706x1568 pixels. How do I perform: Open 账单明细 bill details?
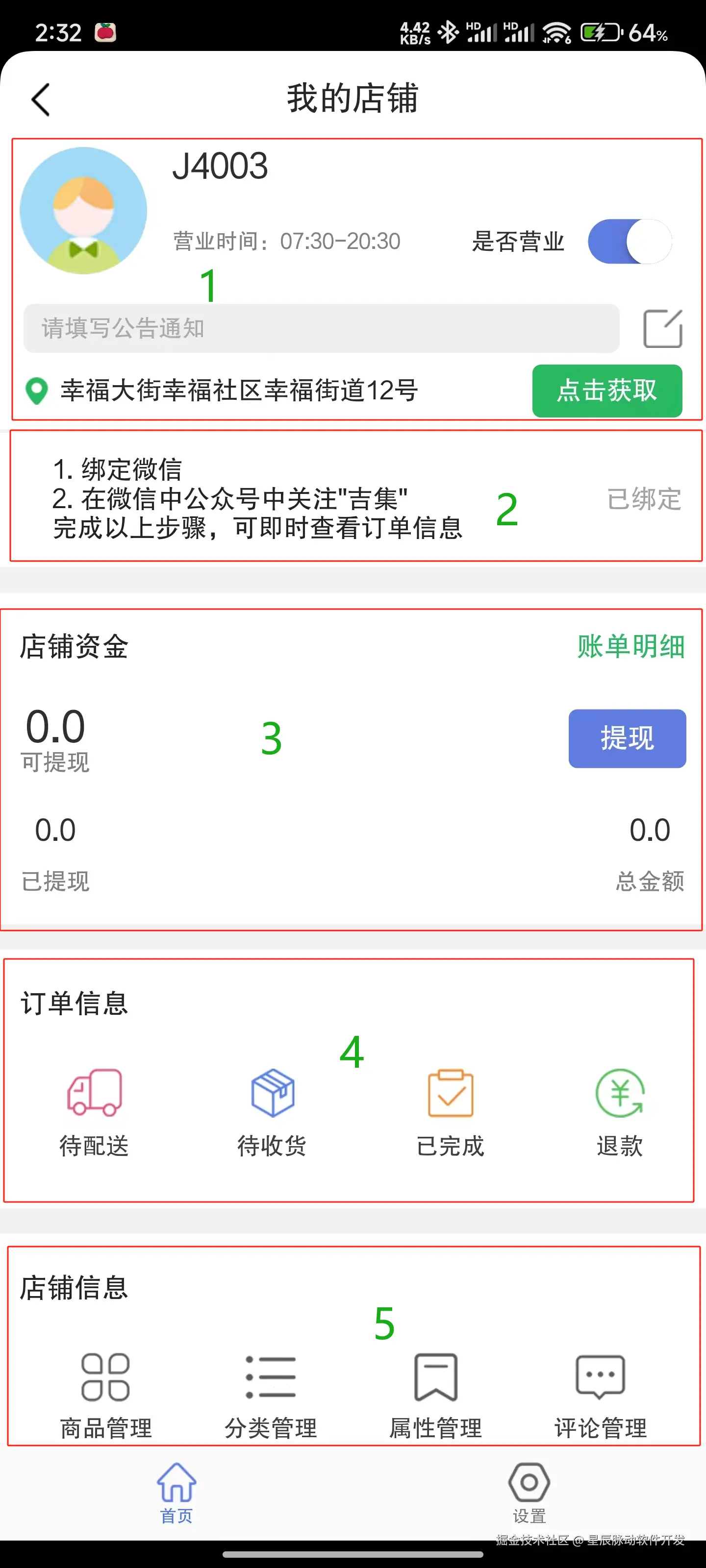click(x=630, y=646)
